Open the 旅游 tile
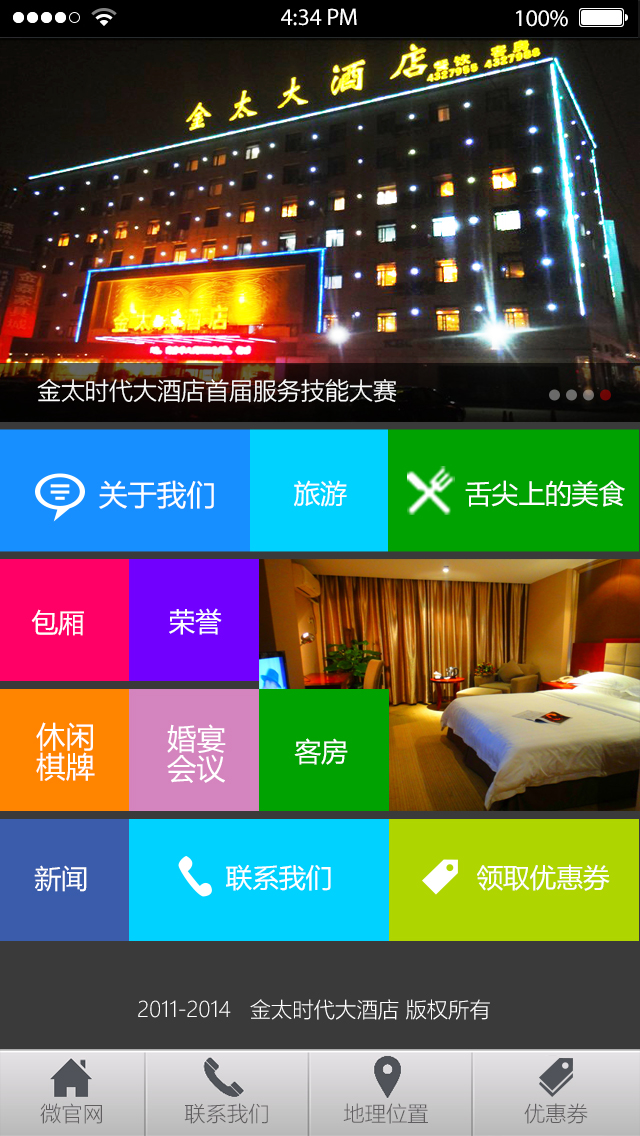The width and height of the screenshot is (640, 1136). click(x=319, y=492)
